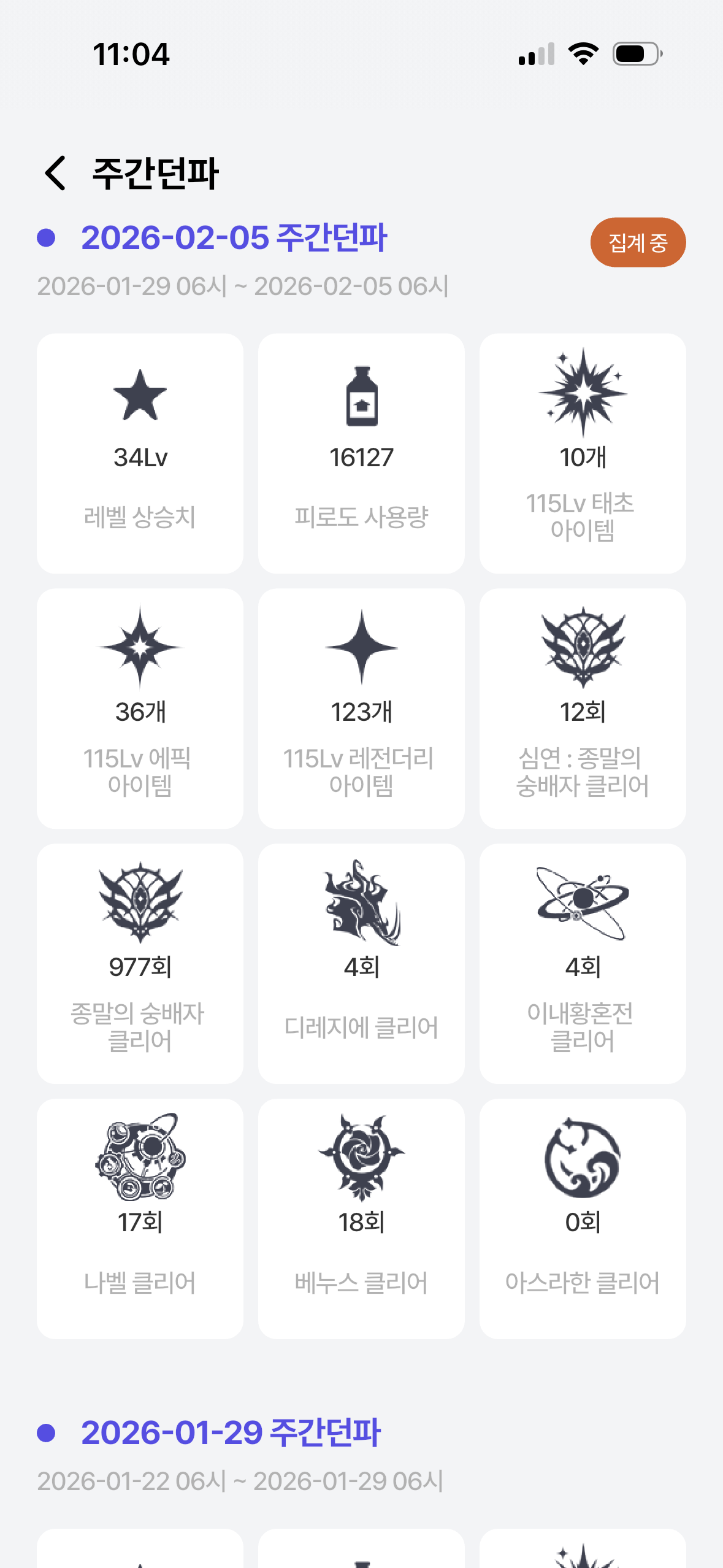Go back from the 주간던파 page
The image size is (723, 1568).
click(x=55, y=173)
